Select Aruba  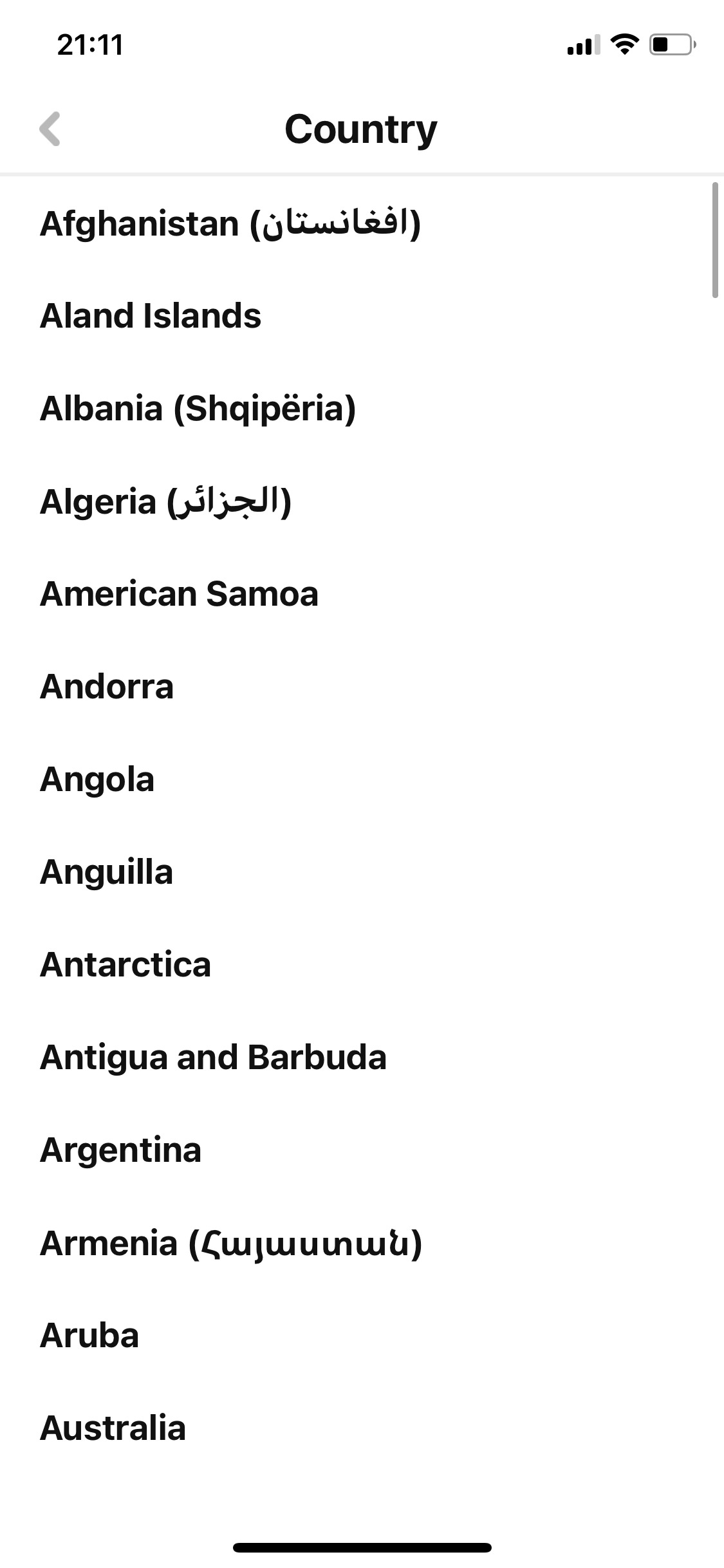pyautogui.click(x=89, y=1336)
